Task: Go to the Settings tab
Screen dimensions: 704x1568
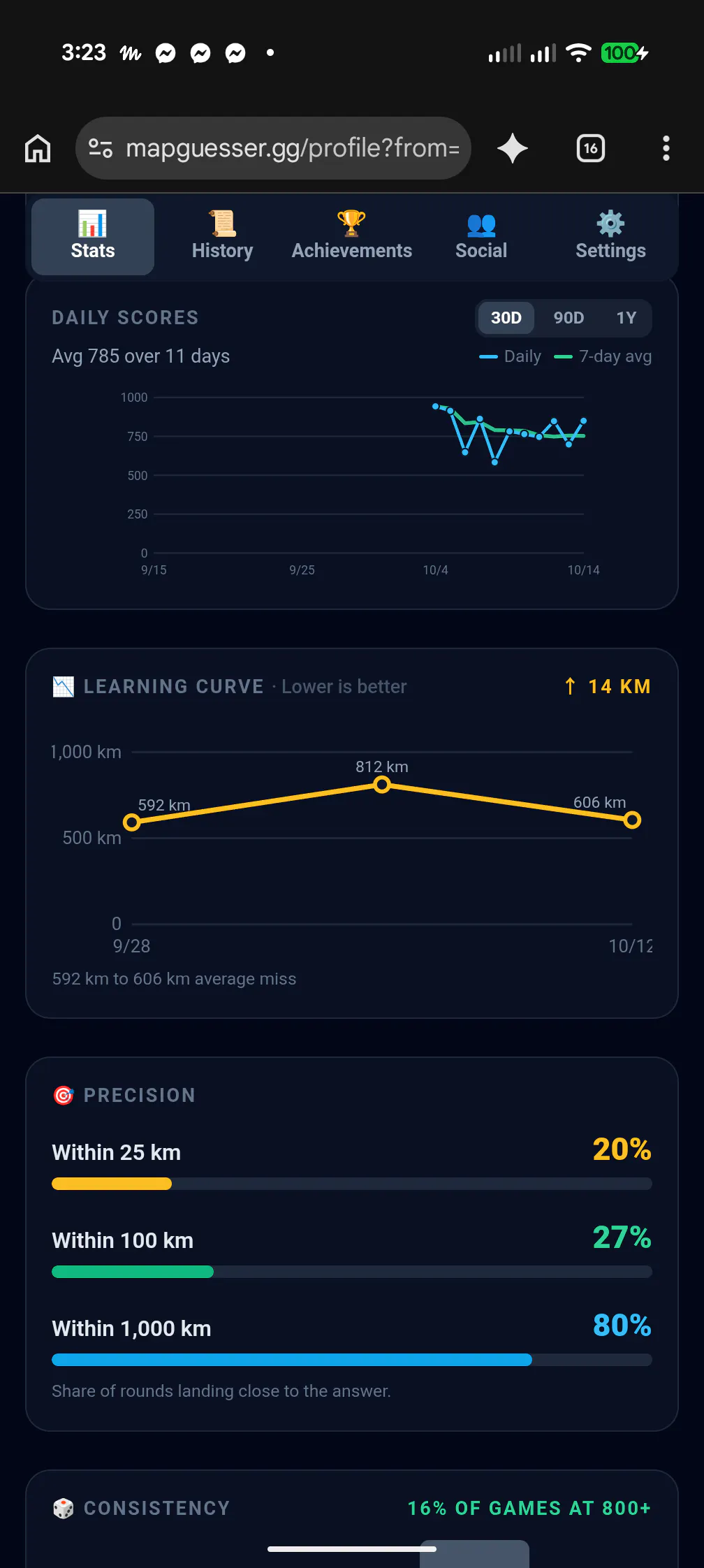Action: pyautogui.click(x=610, y=236)
